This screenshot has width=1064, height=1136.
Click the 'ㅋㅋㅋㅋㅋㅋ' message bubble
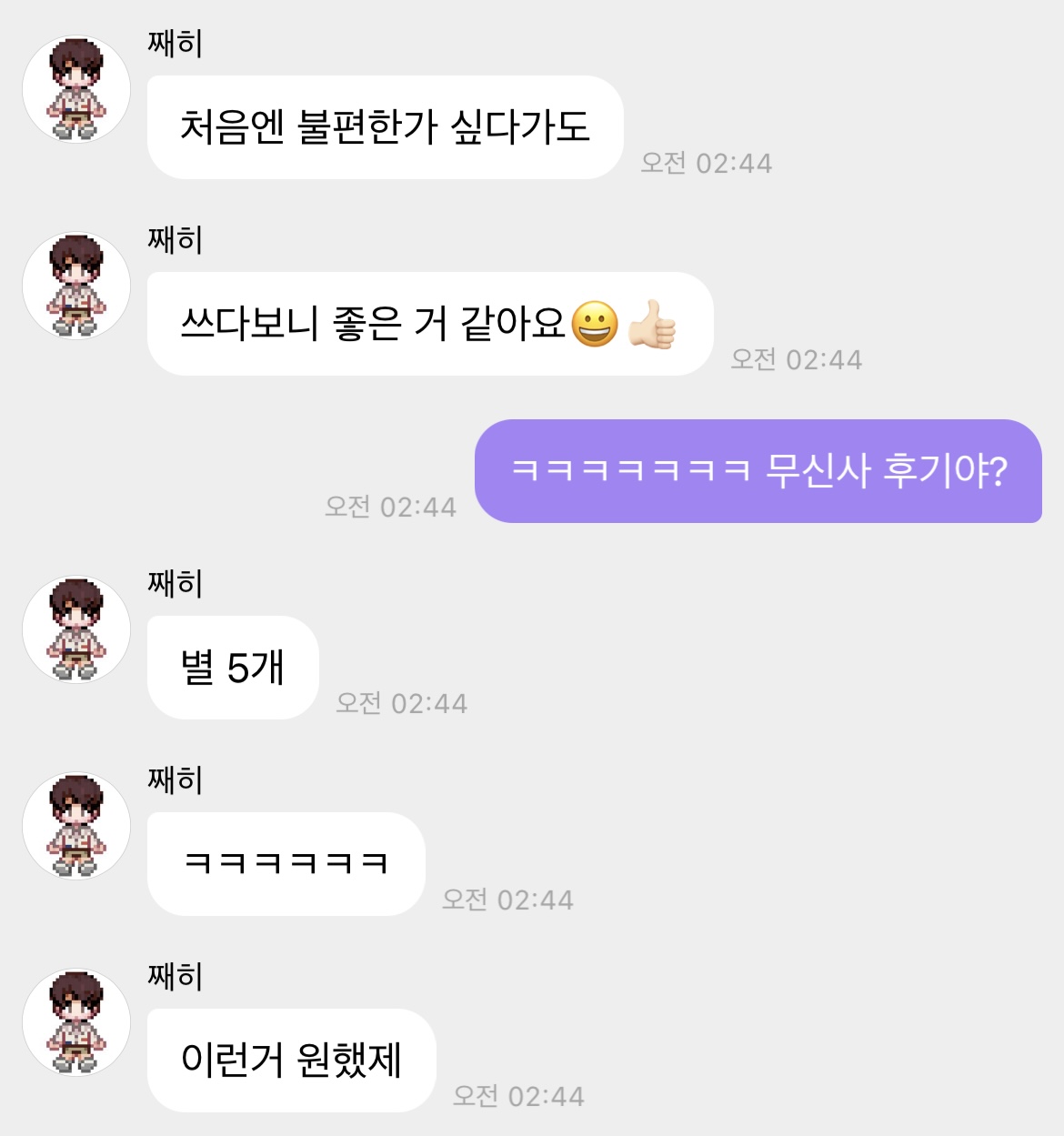(286, 864)
